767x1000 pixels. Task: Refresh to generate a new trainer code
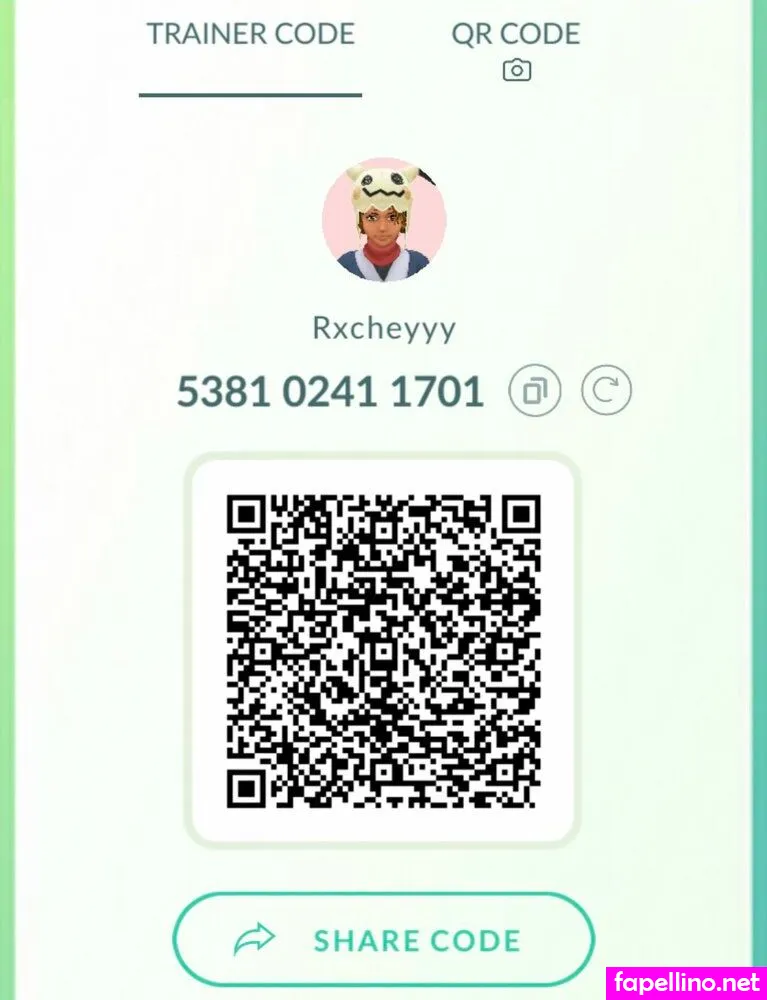pos(606,391)
